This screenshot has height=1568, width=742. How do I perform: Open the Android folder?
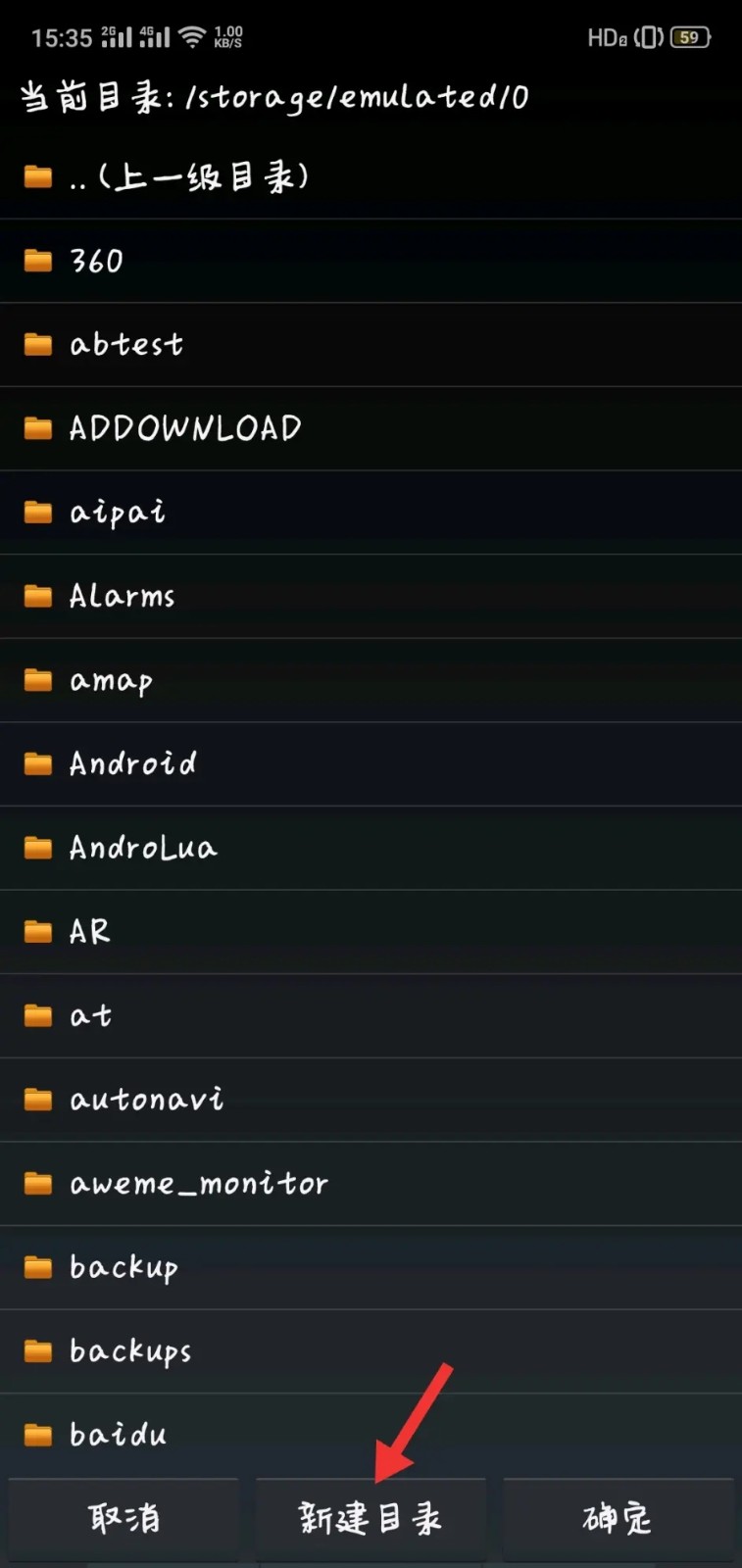click(371, 764)
